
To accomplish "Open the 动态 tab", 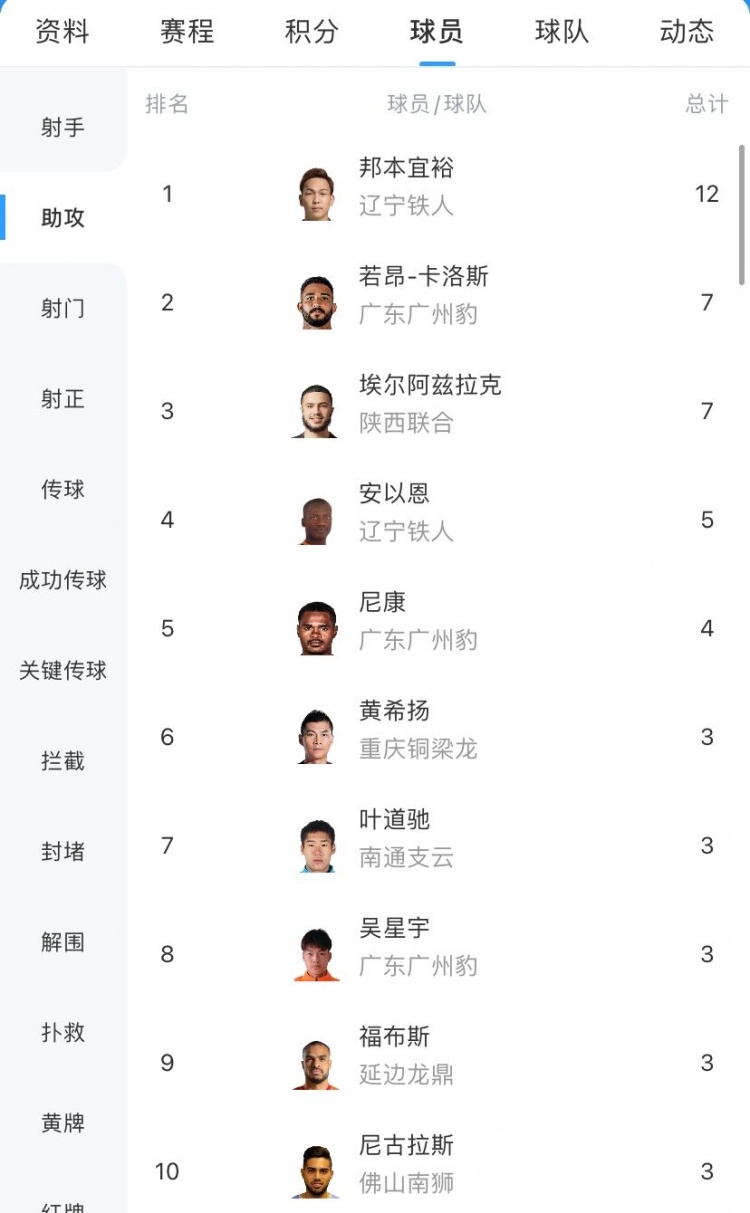I will [x=687, y=32].
